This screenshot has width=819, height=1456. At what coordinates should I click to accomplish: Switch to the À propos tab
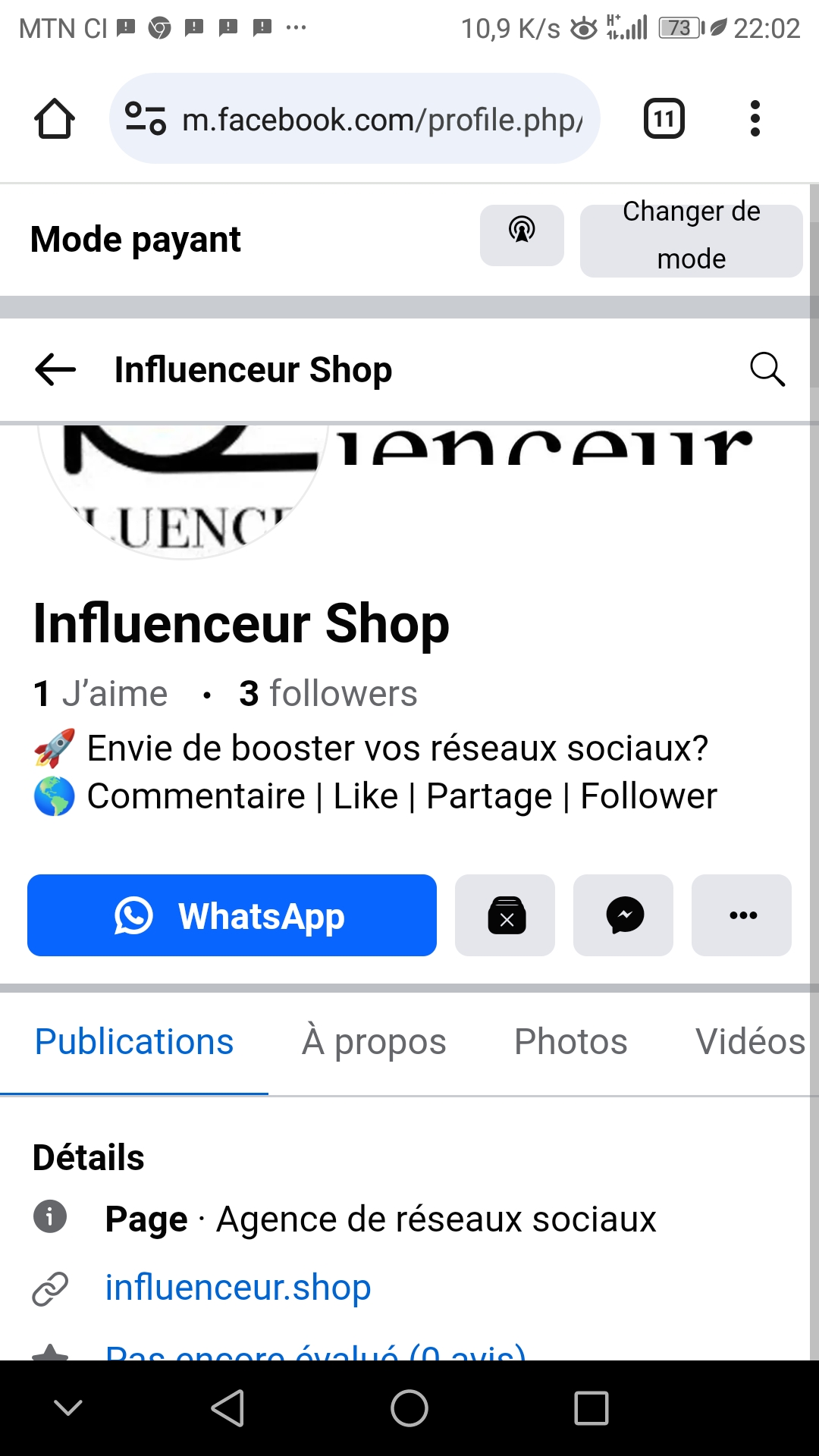(x=374, y=1042)
